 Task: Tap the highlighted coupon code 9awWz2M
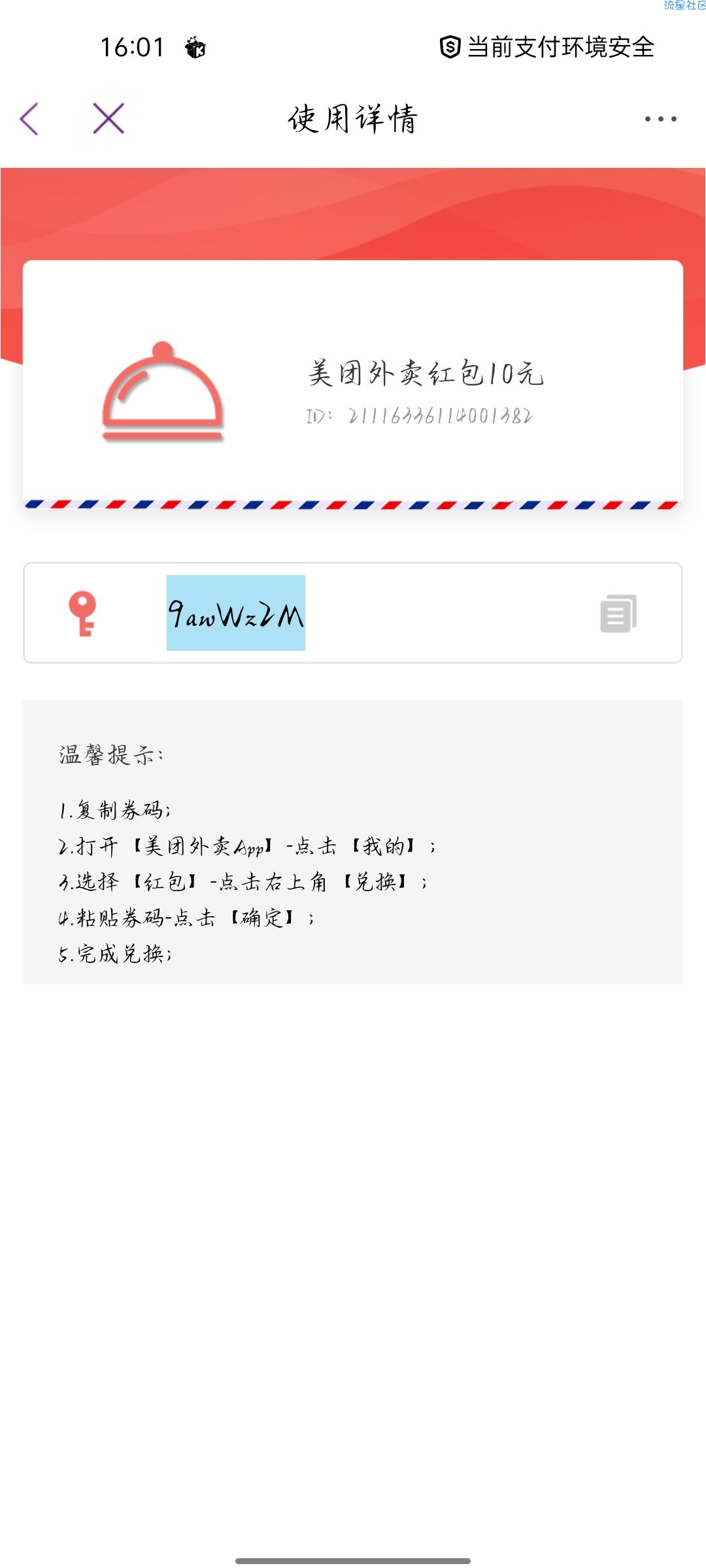(236, 613)
